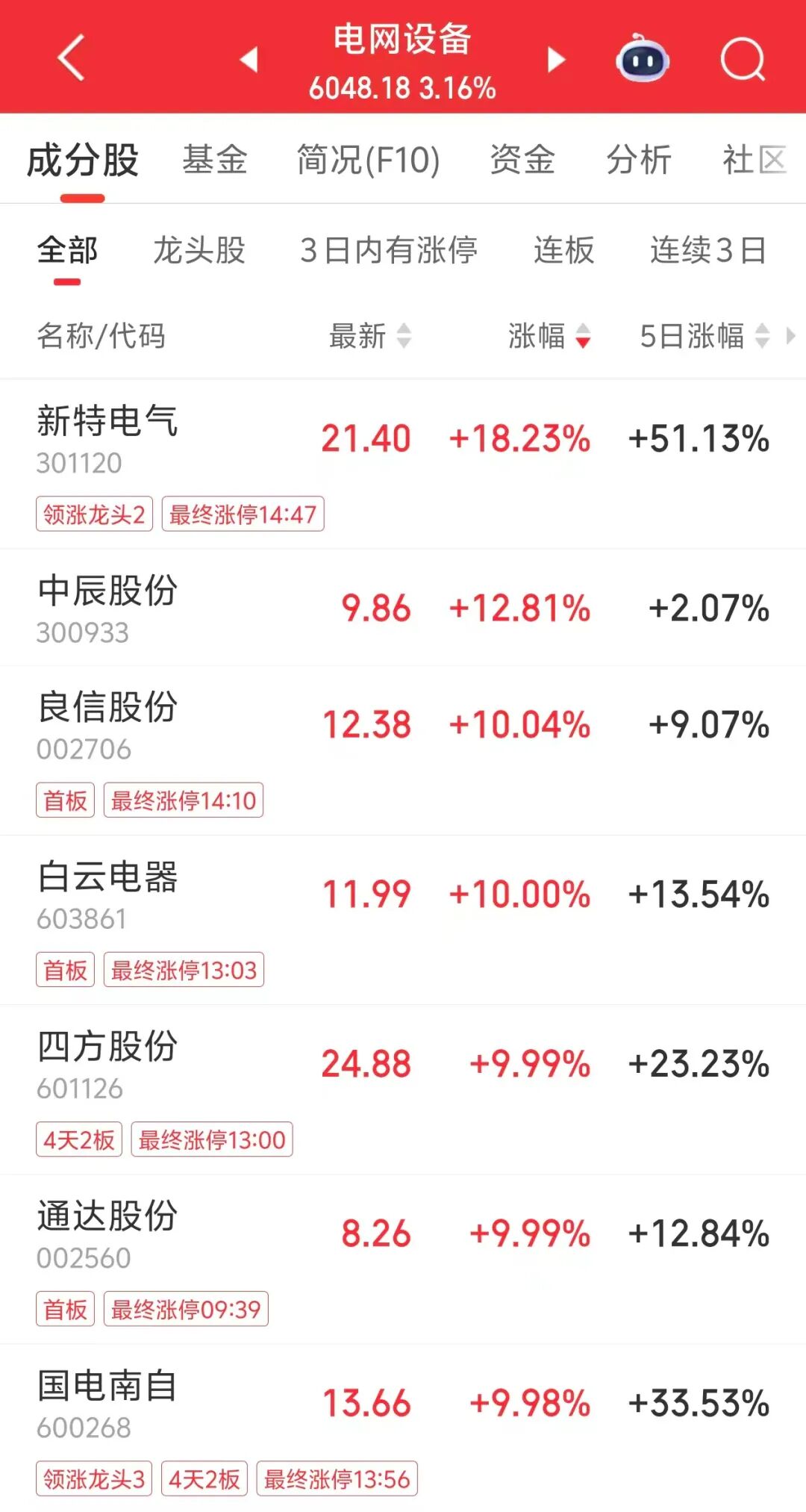Switch to the previous sector with left triangle

point(249,59)
